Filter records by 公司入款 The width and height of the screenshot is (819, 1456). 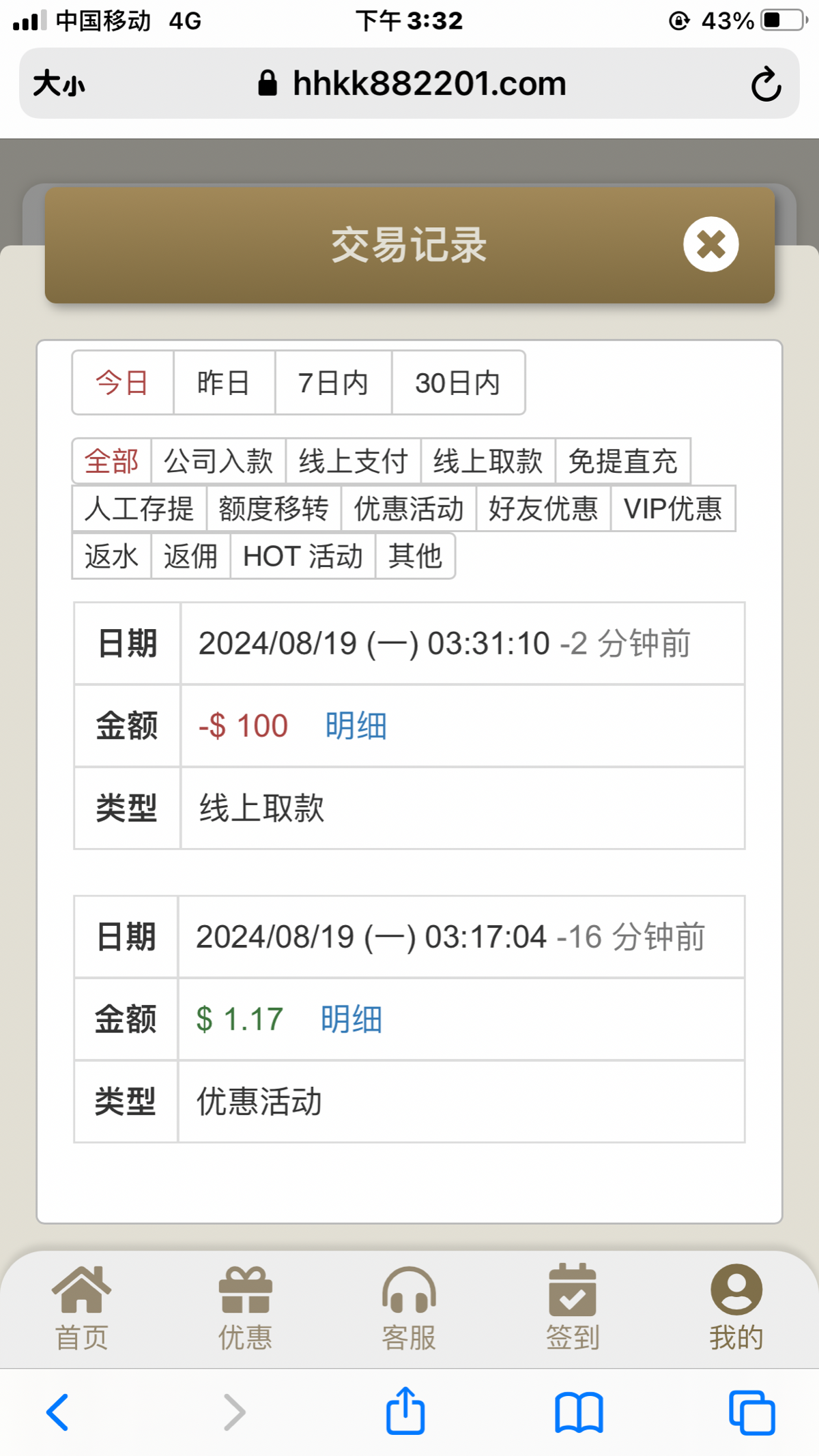pyautogui.click(x=218, y=461)
